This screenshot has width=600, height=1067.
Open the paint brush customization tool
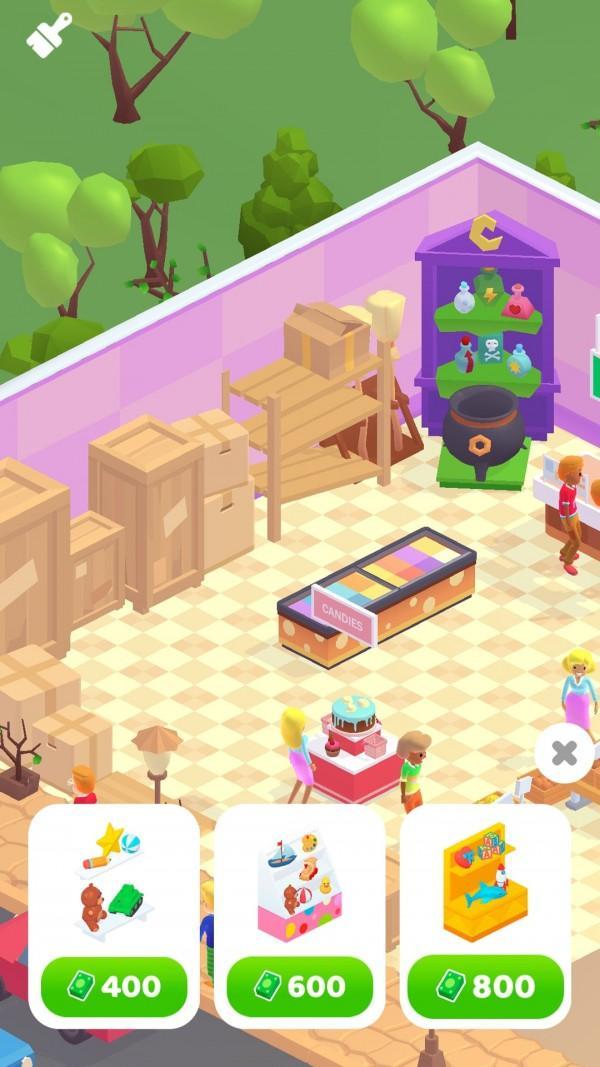pos(47,34)
